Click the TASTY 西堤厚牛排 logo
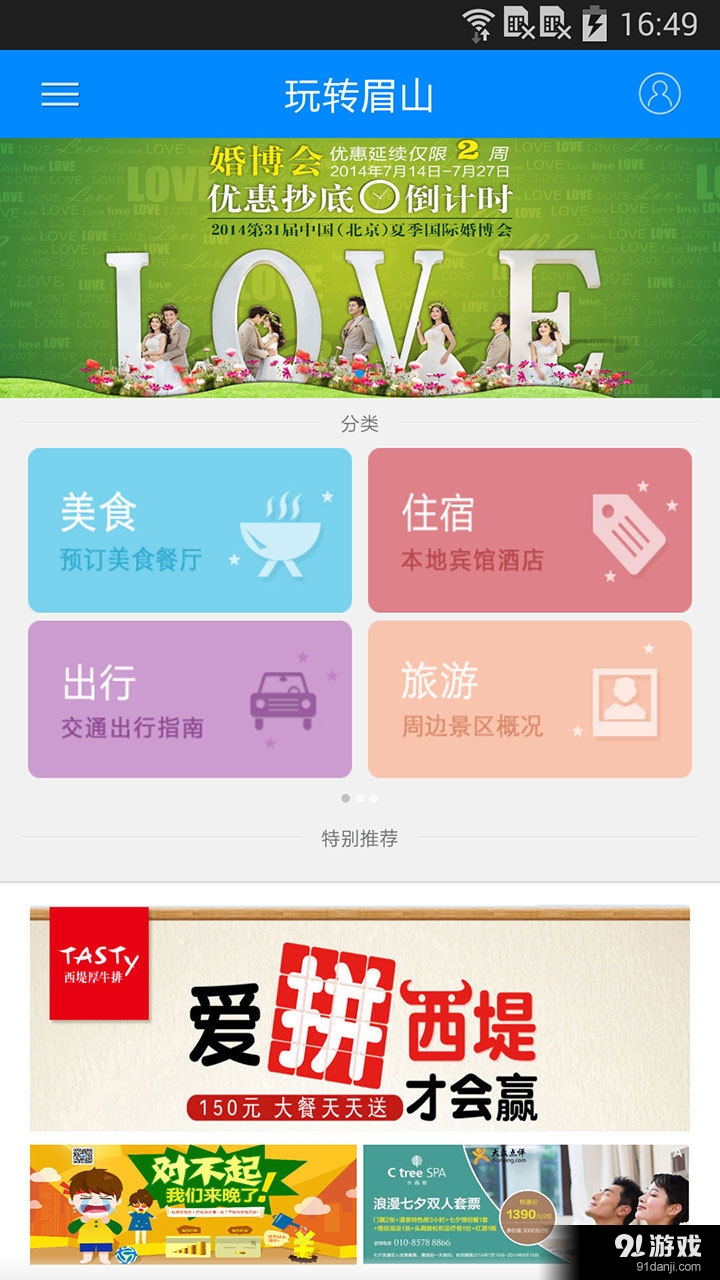Screen dimensions: 720x1280 (97, 965)
